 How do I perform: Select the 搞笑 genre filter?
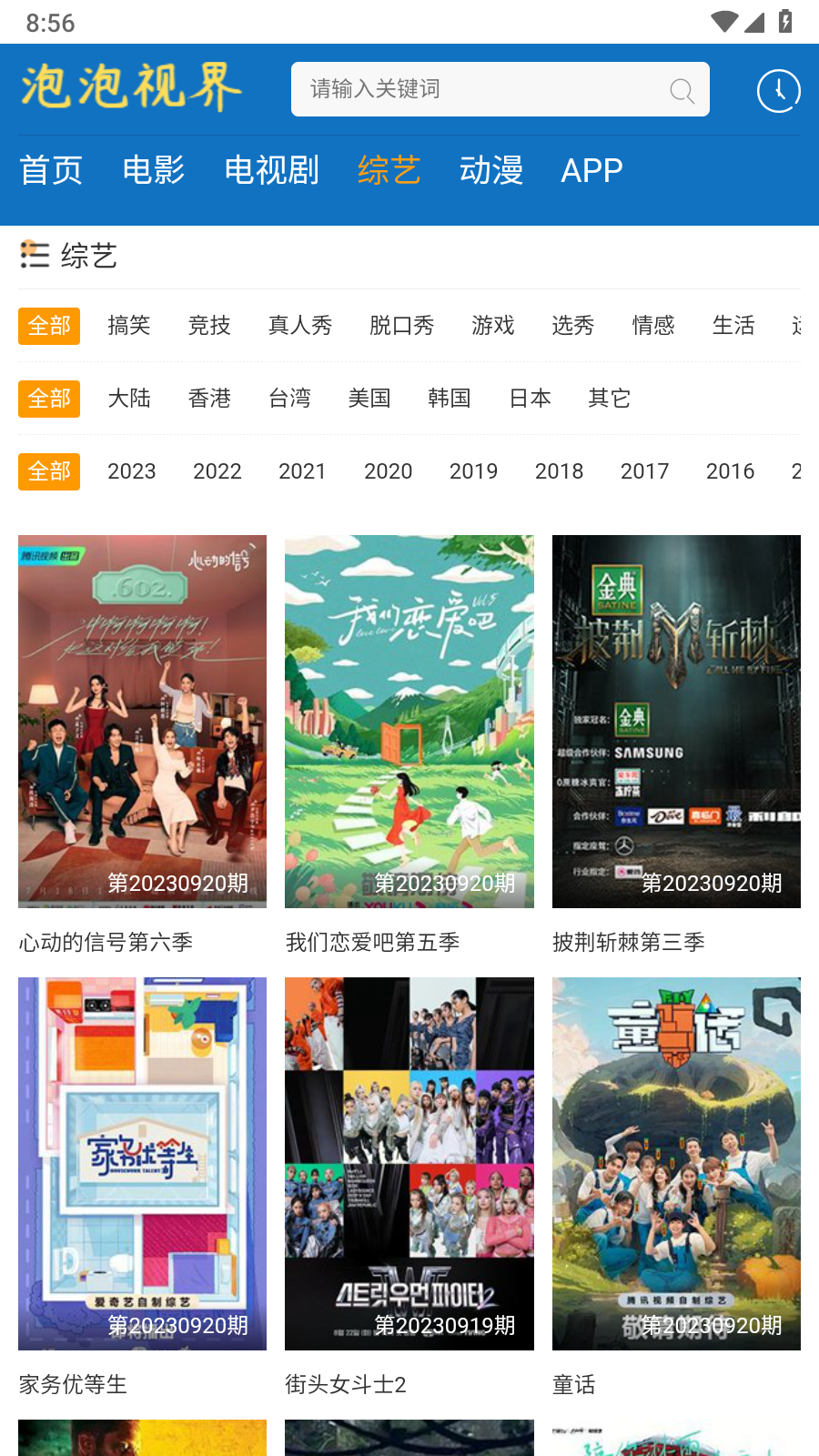(x=128, y=326)
